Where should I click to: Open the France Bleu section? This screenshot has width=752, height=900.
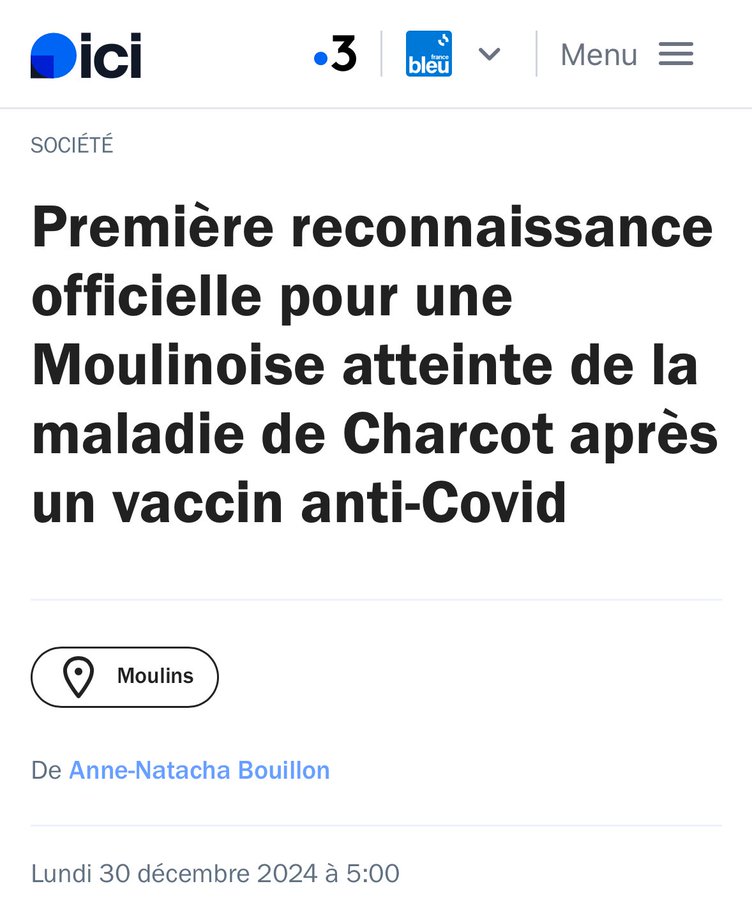[x=429, y=54]
